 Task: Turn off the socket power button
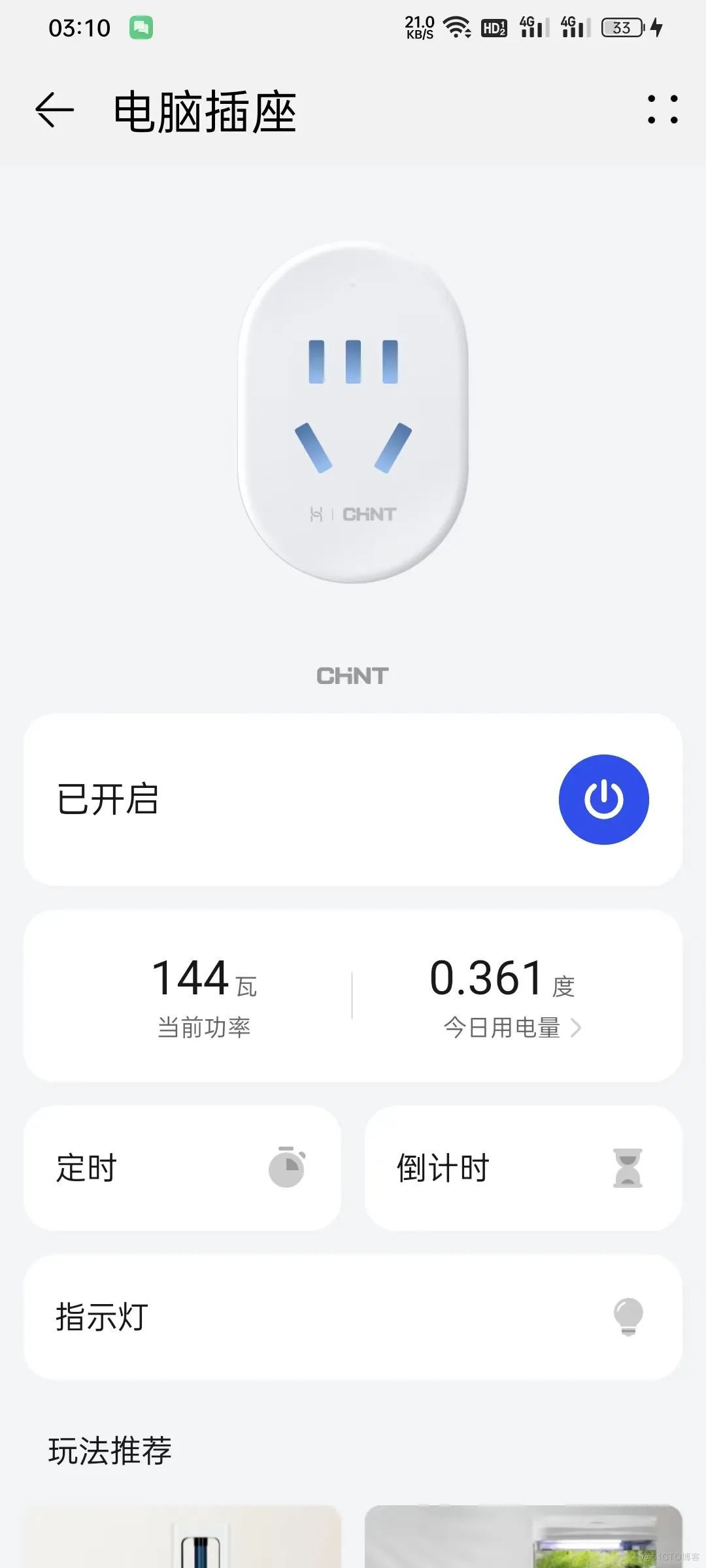[x=603, y=799]
